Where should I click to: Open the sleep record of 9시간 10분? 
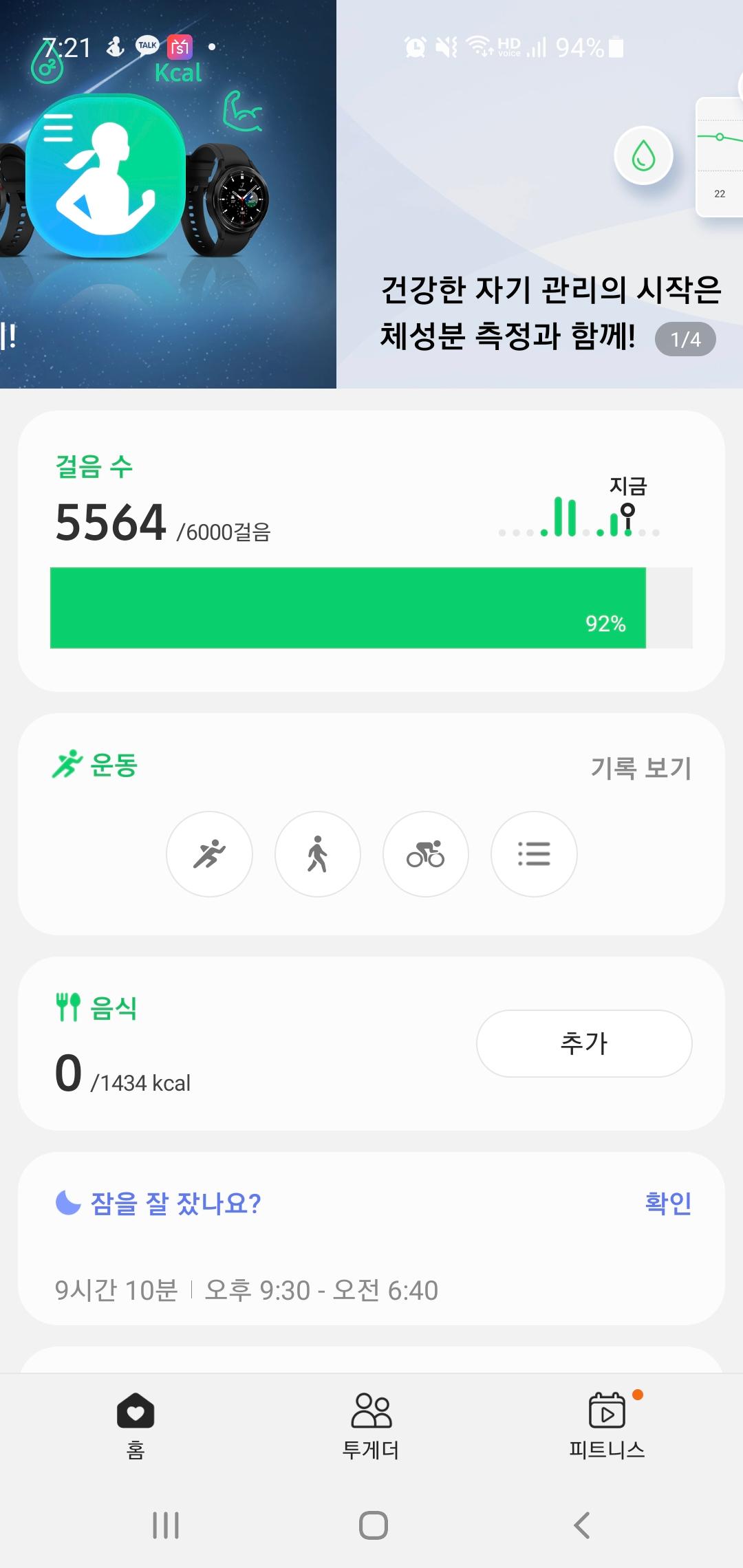tap(246, 1290)
